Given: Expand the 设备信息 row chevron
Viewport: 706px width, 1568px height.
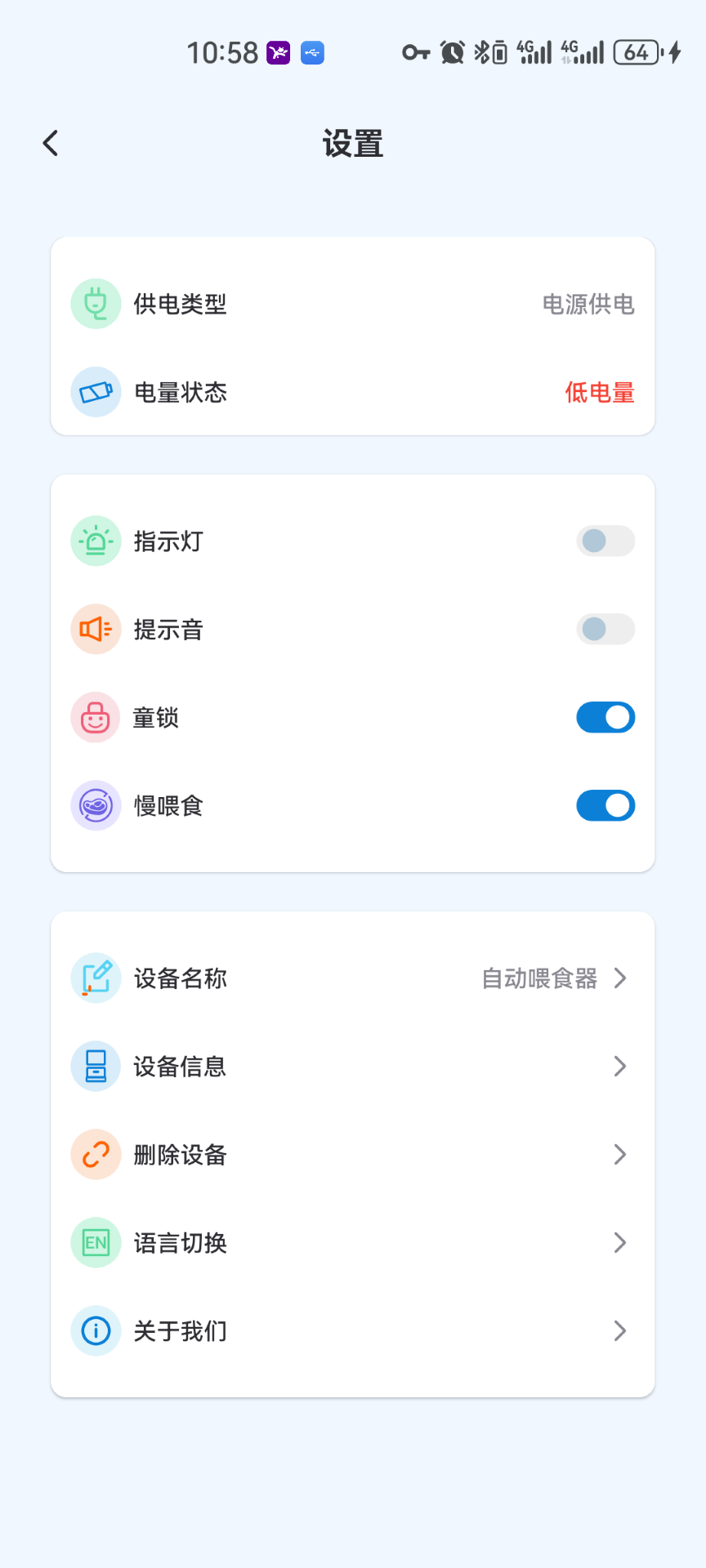Looking at the screenshot, I should click(619, 1066).
